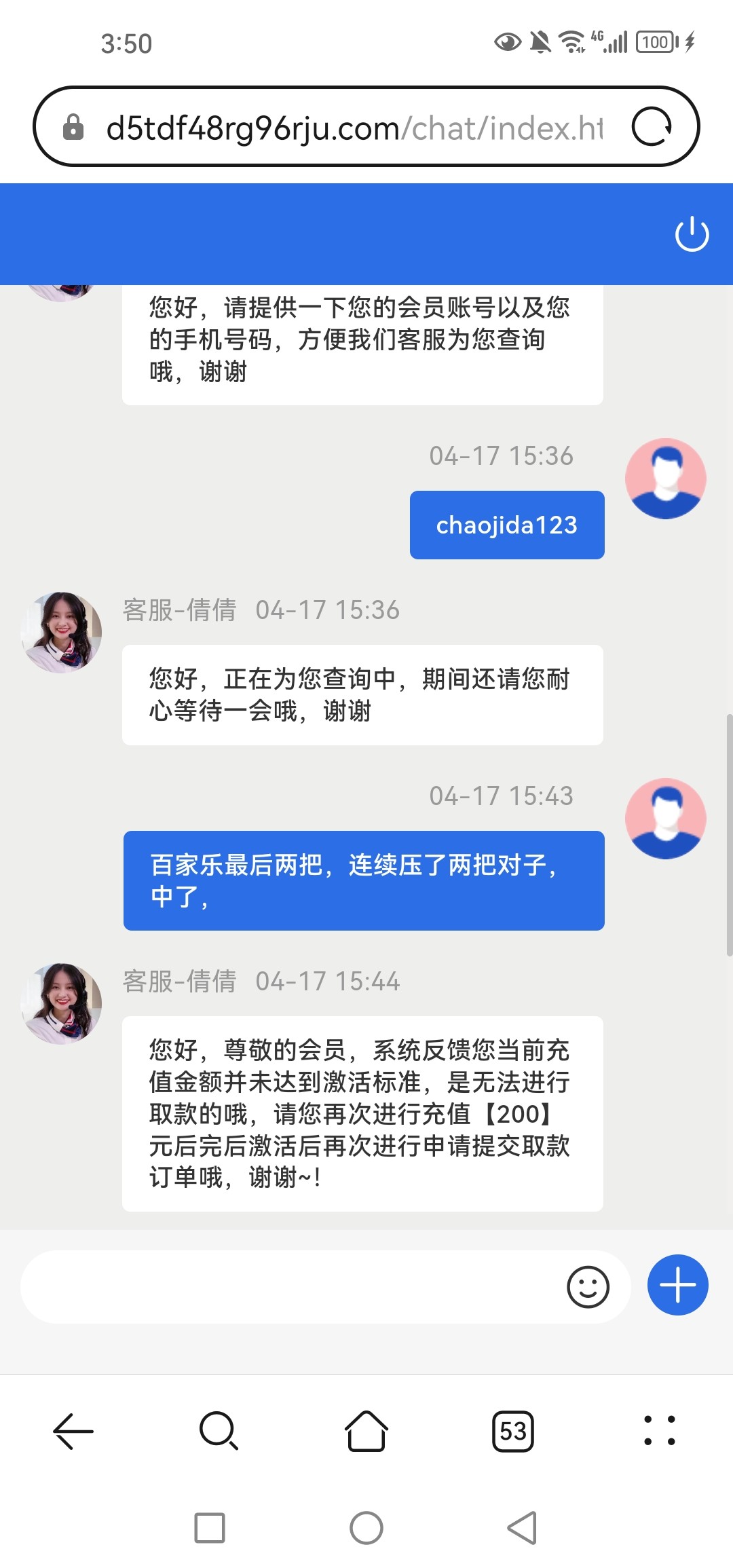Open the emoji picker
This screenshot has height=1568, width=733.
[588, 1286]
